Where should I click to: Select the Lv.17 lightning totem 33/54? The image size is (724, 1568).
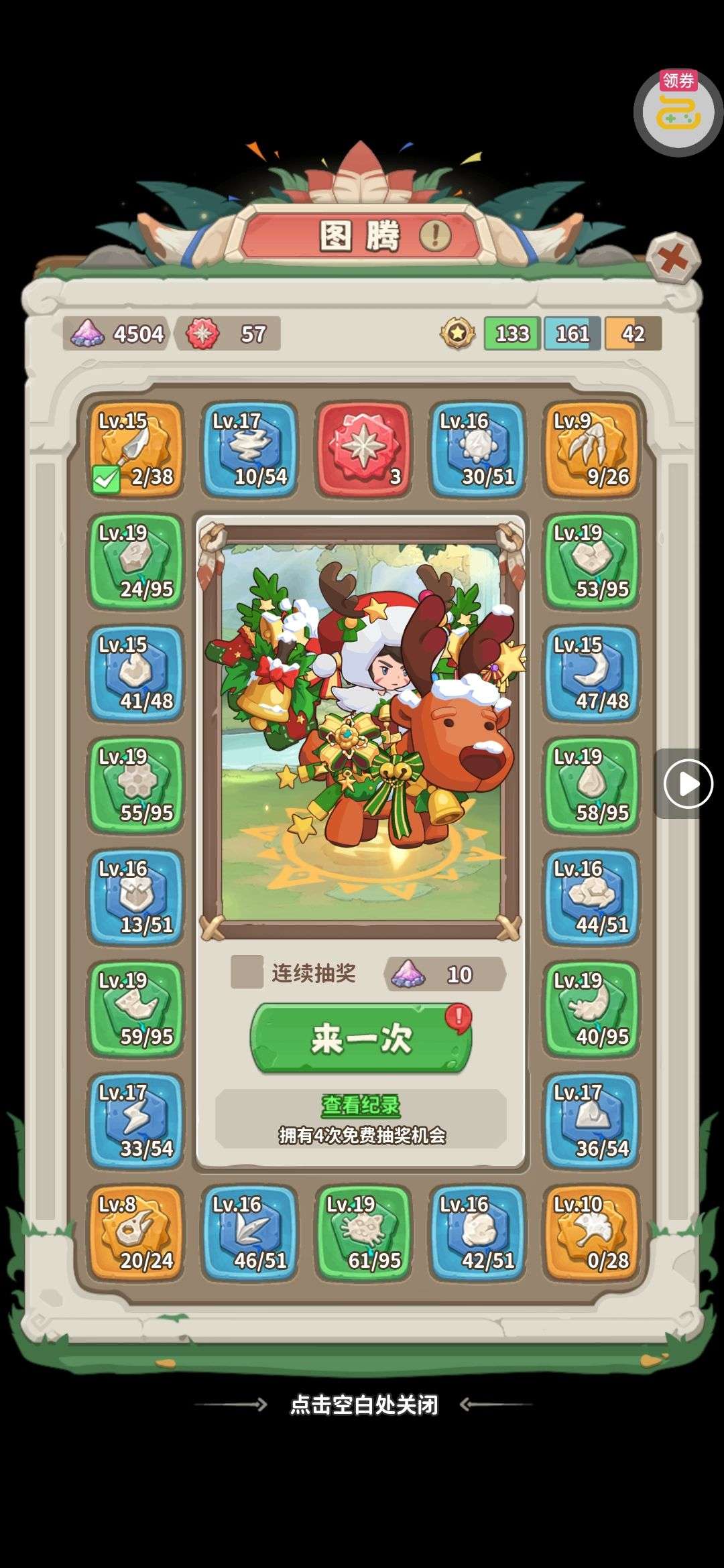tap(136, 1121)
